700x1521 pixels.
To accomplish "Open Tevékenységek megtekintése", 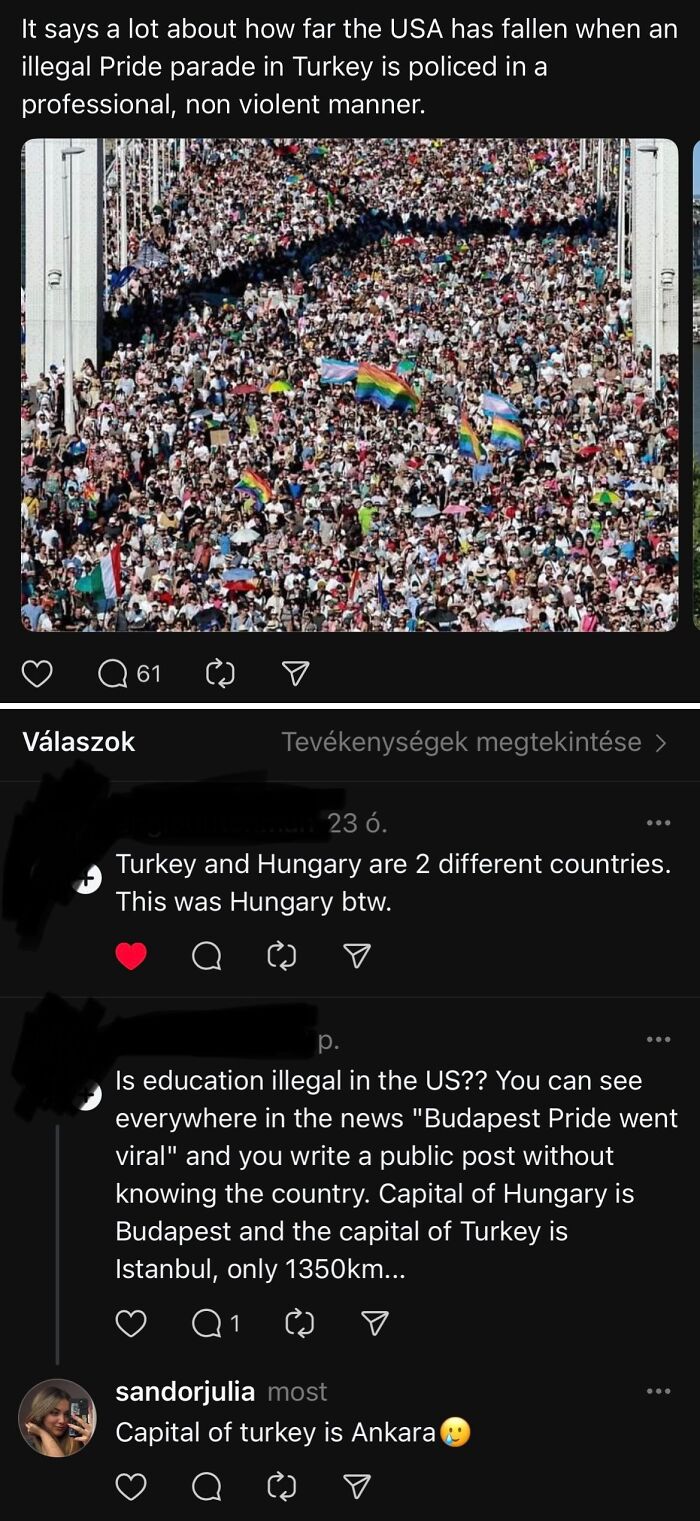I will 474,742.
